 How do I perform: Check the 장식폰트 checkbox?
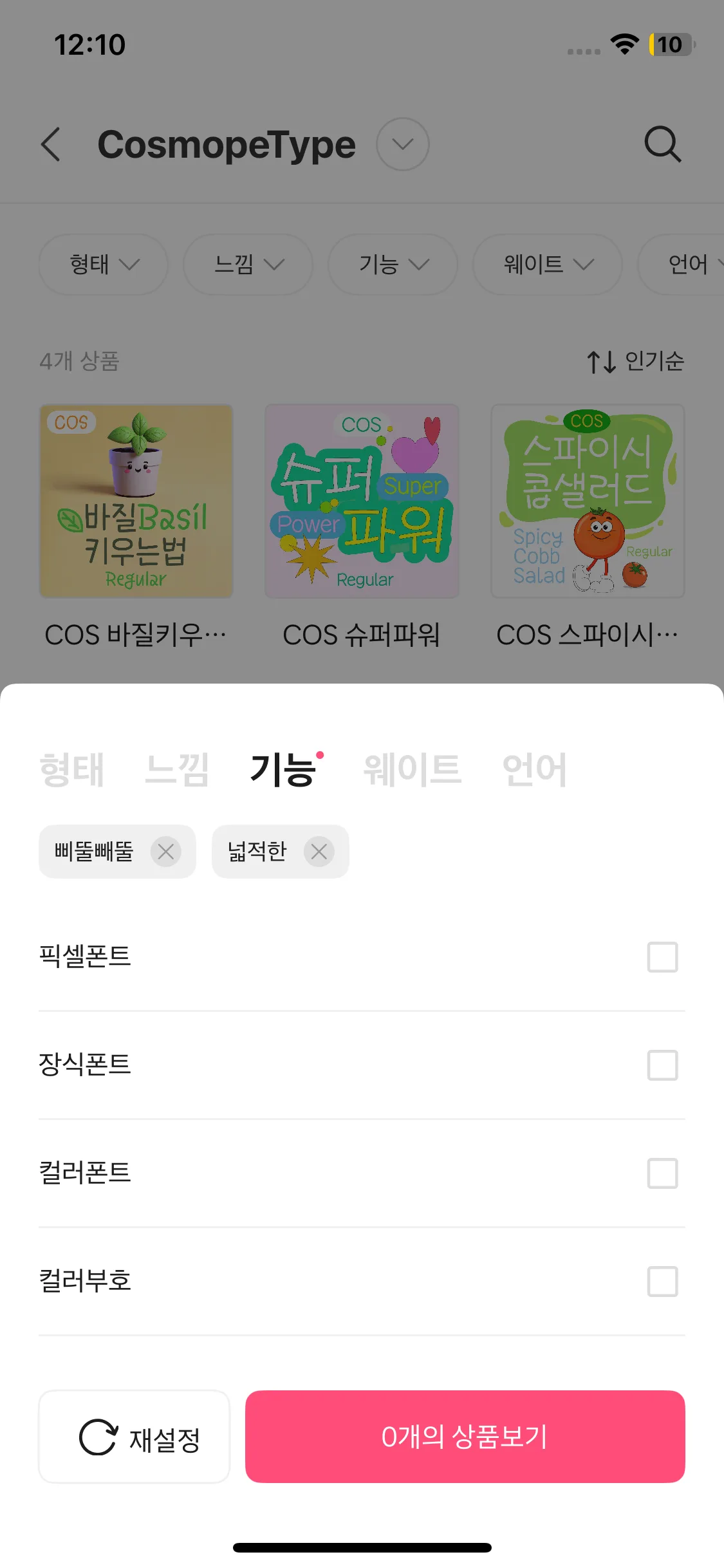[662, 1065]
